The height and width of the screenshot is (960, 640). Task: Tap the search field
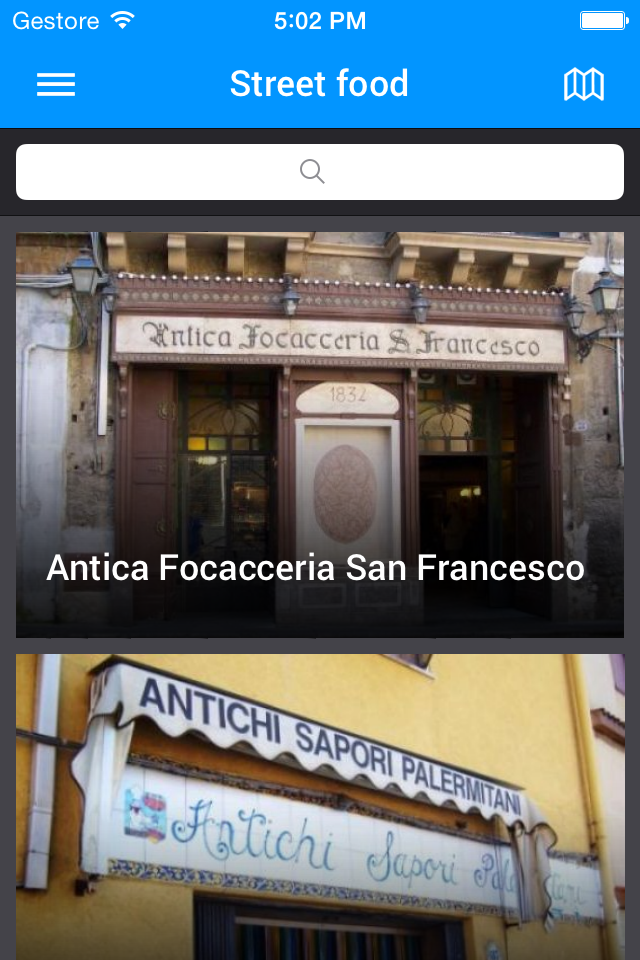[x=320, y=172]
